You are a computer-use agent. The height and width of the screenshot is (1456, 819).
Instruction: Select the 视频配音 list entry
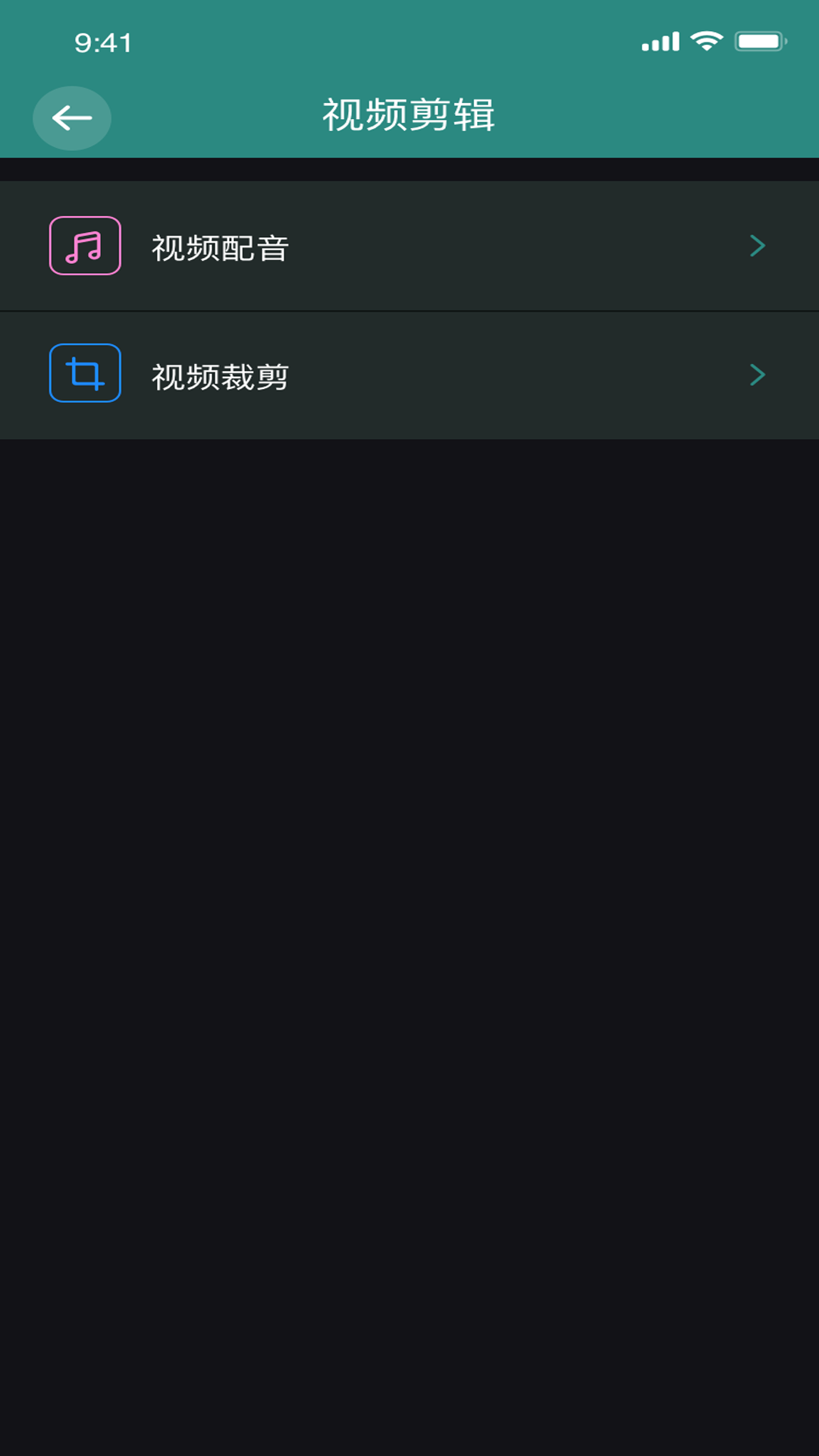(x=409, y=245)
